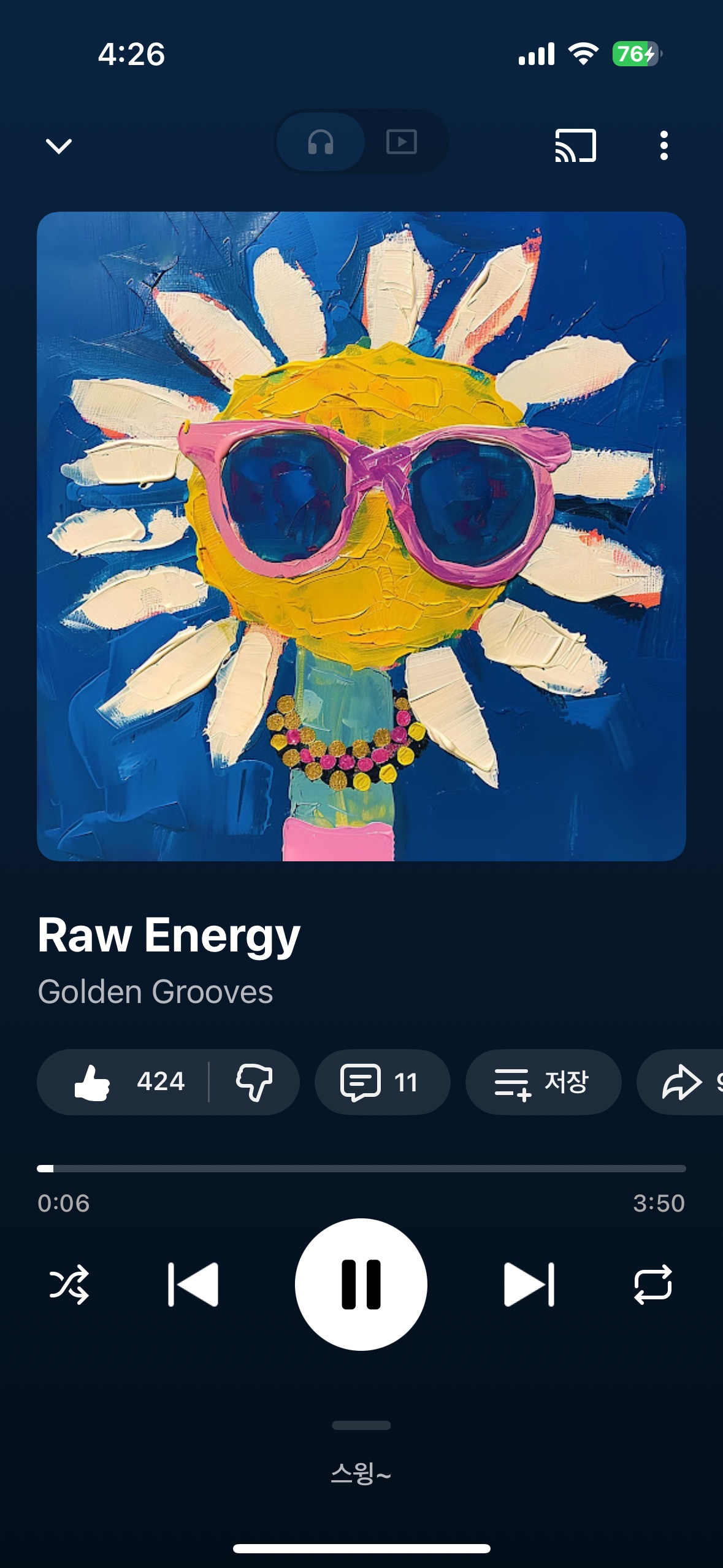The image size is (723, 1568).
Task: Expand the 스윙~ queue panel
Action: coord(361,1472)
